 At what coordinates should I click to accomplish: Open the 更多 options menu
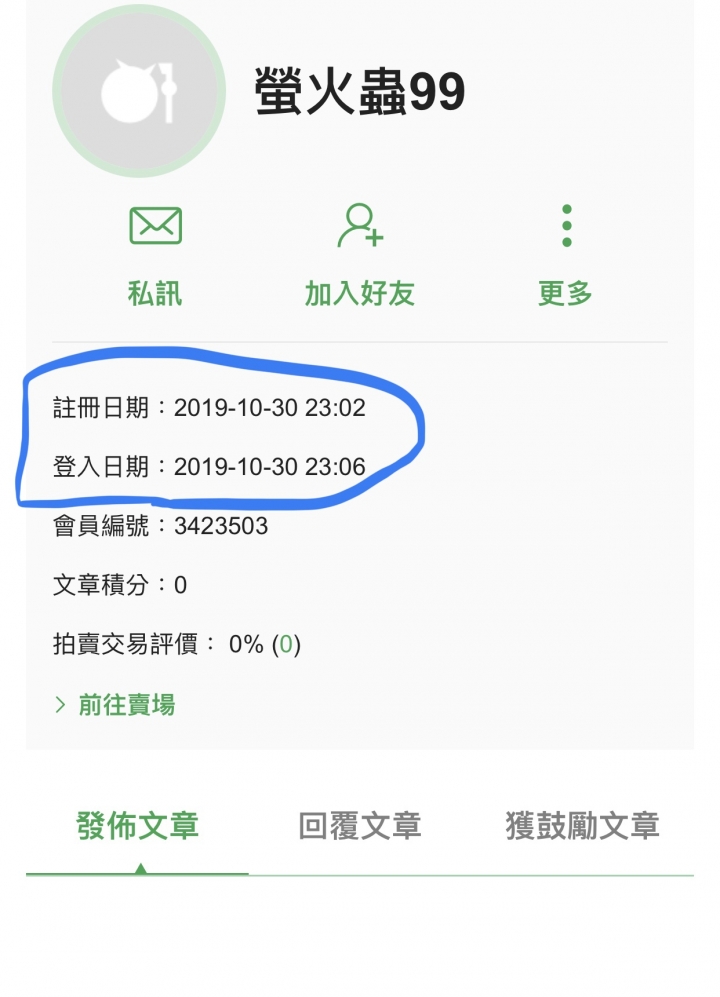(x=566, y=255)
